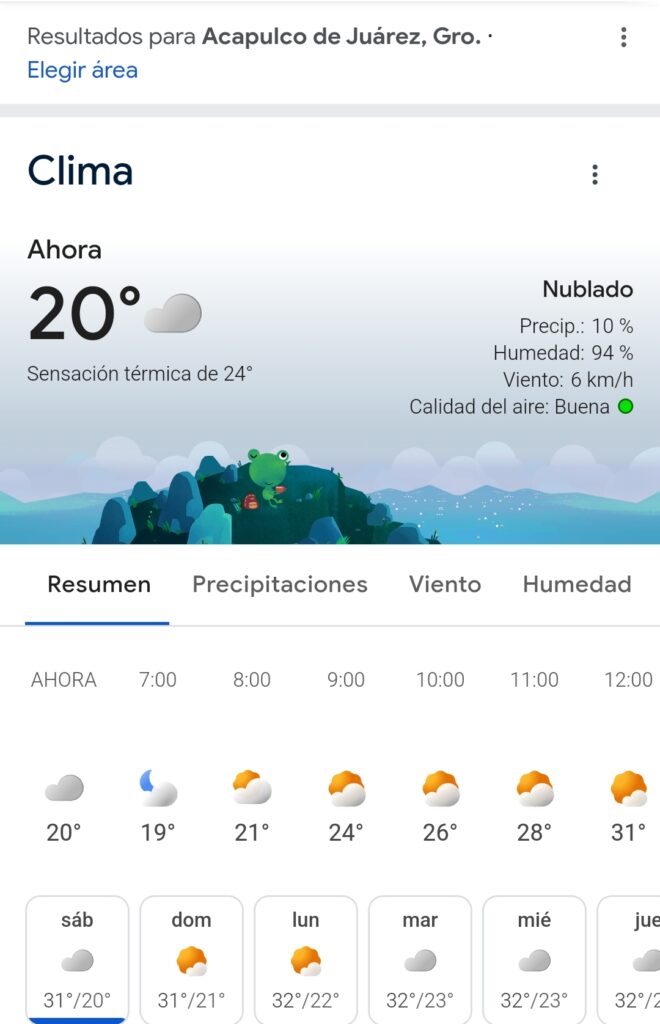Select the sáb forecast card
The width and height of the screenshot is (660, 1024).
77,960
